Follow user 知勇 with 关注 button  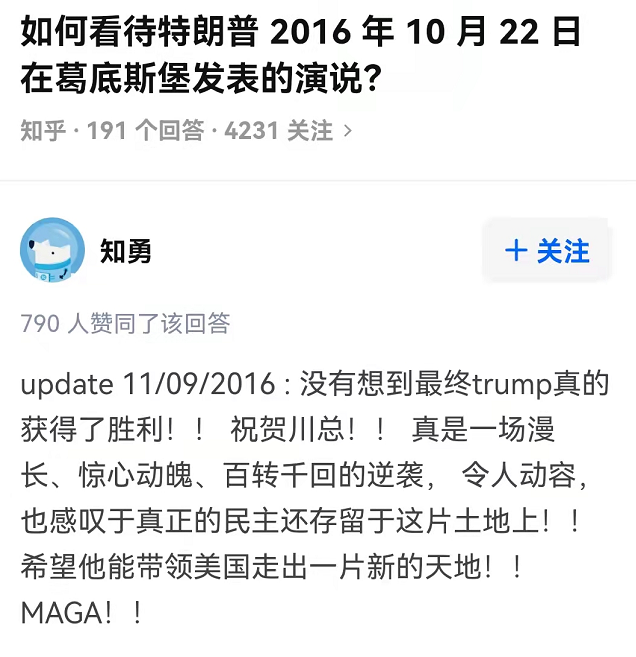pyautogui.click(x=547, y=251)
